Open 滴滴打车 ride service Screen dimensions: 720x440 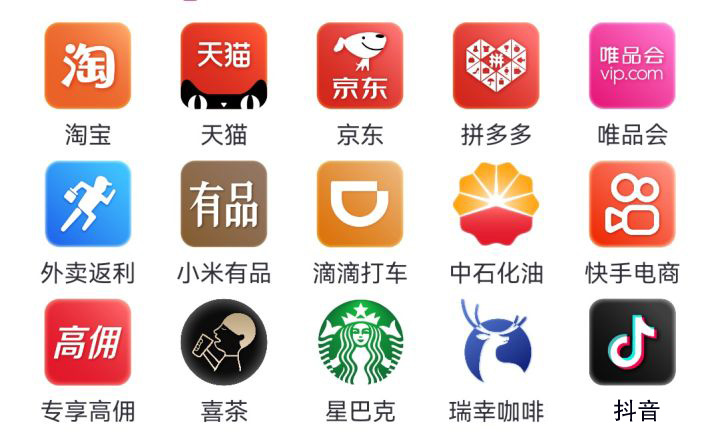coord(360,204)
